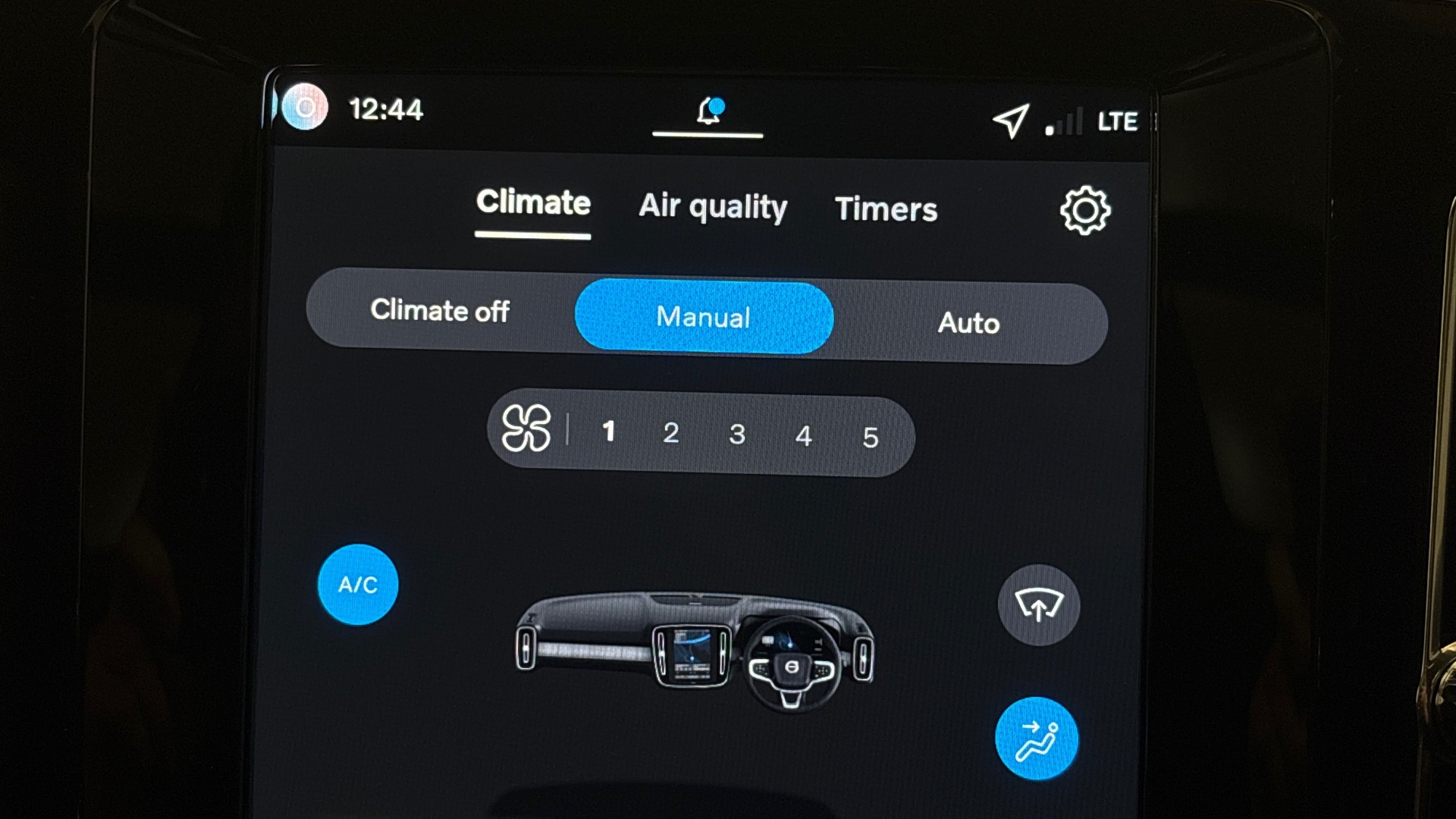The width and height of the screenshot is (1456, 819).
Task: Open the notifications bell at the top
Action: click(709, 112)
